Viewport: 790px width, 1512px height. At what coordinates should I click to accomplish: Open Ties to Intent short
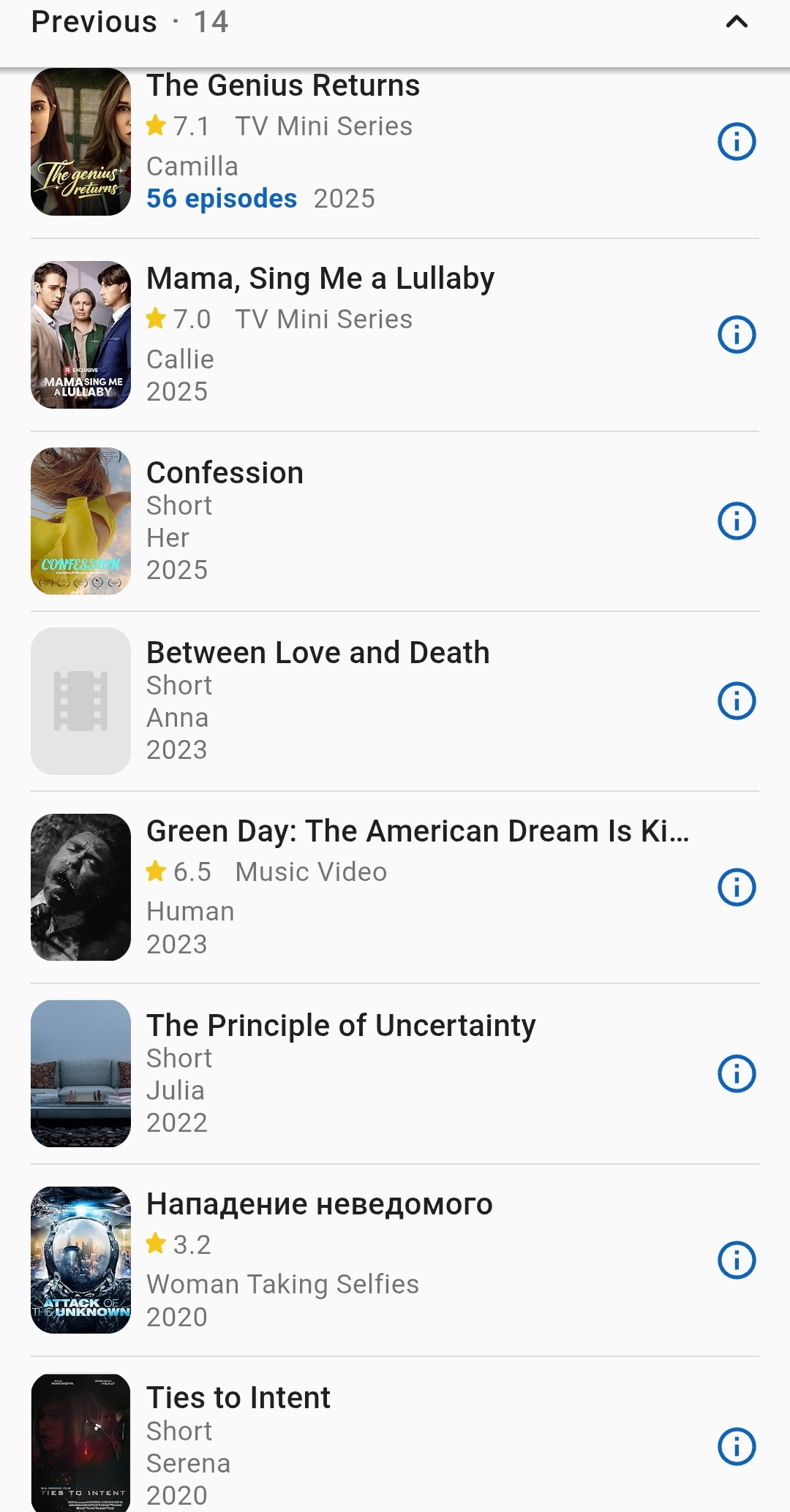(x=238, y=1398)
